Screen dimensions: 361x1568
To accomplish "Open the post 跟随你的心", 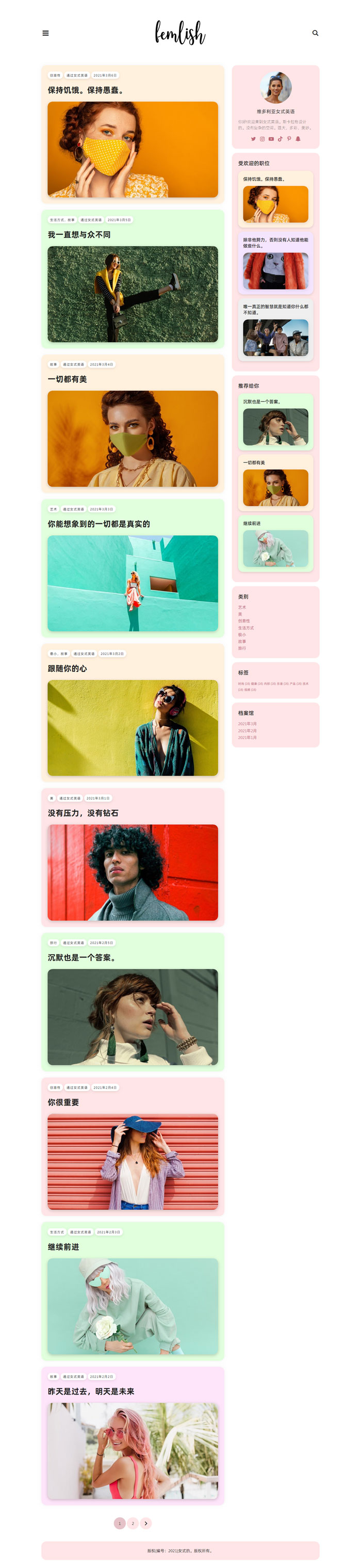I will 67,668.
